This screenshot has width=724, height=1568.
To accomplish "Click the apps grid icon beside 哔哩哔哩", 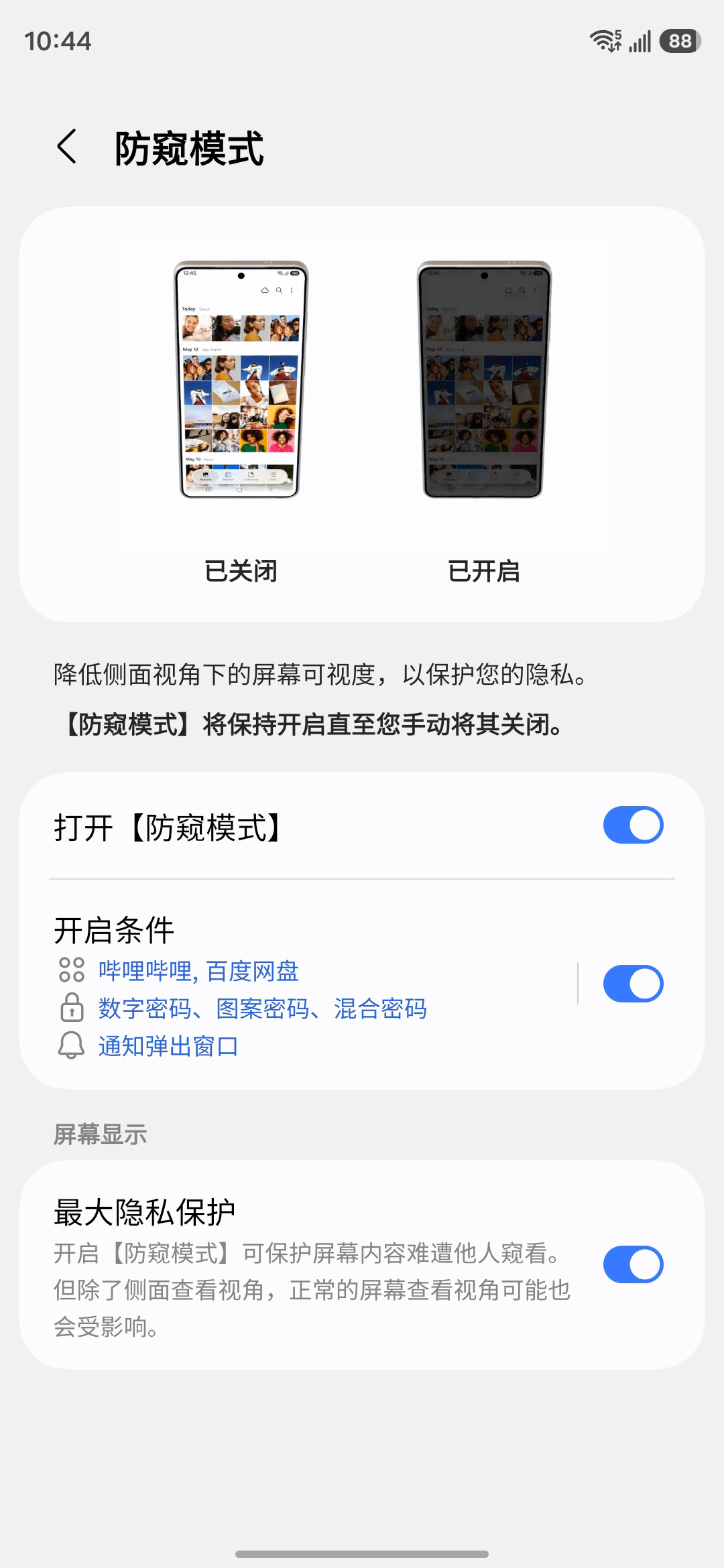I will point(71,972).
